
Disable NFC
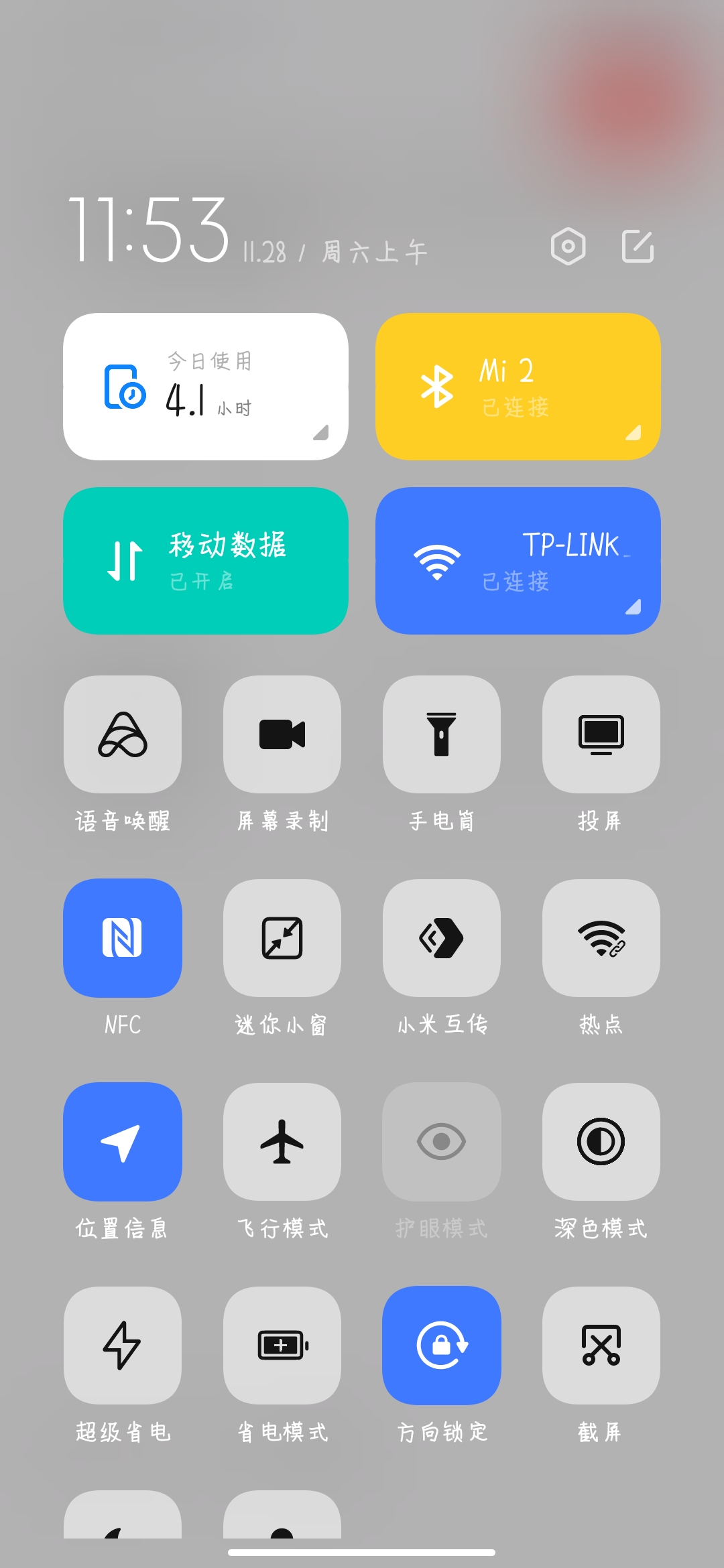click(x=123, y=938)
